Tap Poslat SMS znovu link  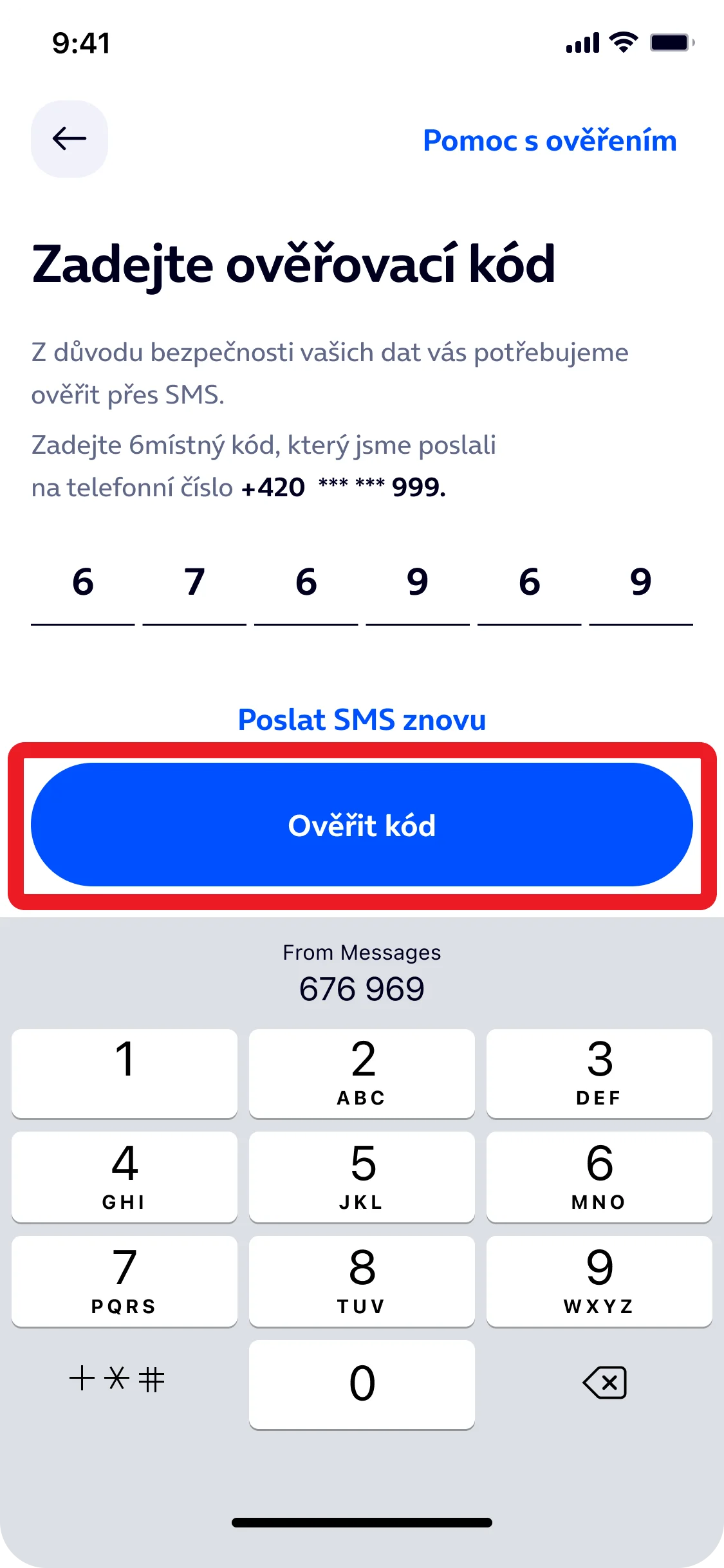pos(362,720)
